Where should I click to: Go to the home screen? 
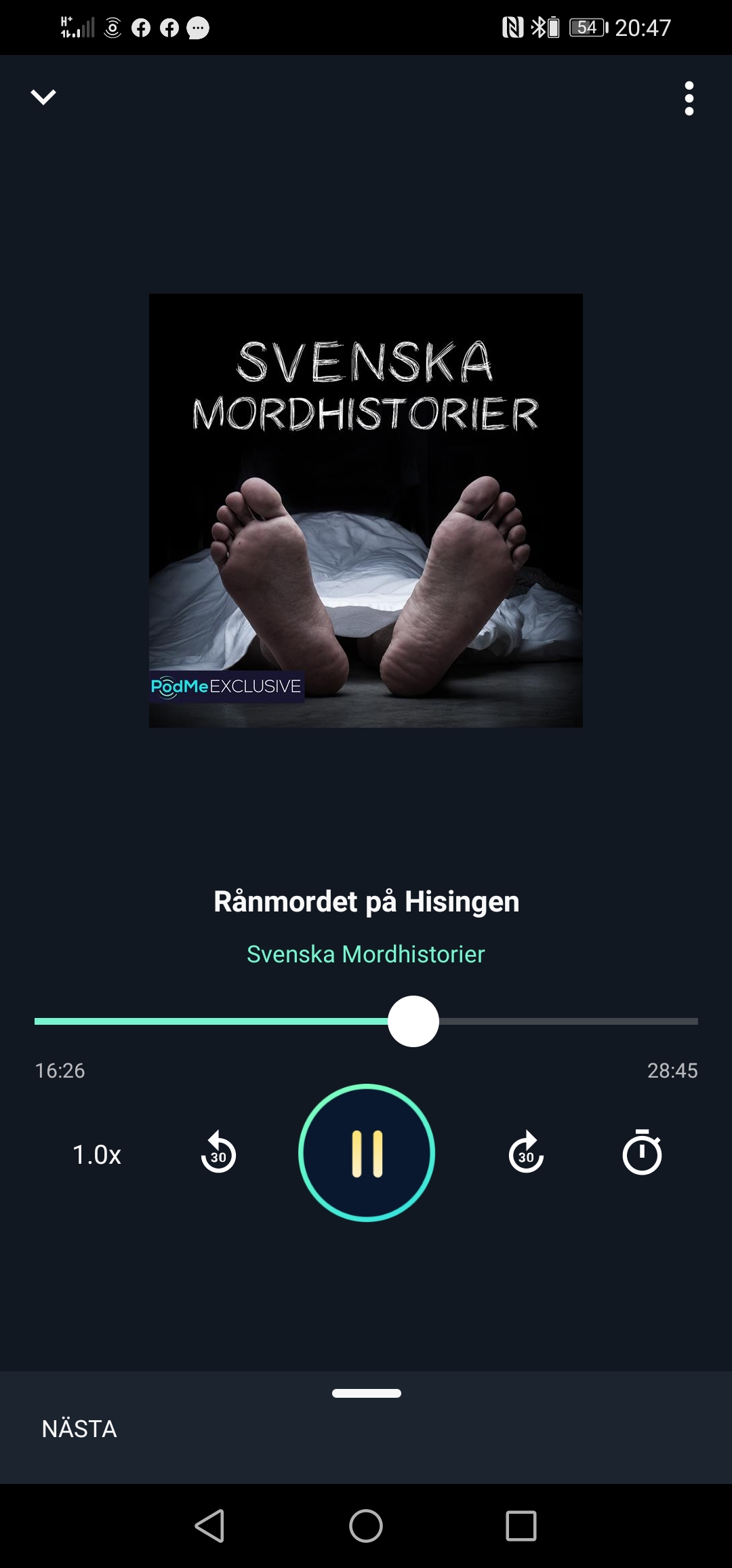coord(366,1526)
